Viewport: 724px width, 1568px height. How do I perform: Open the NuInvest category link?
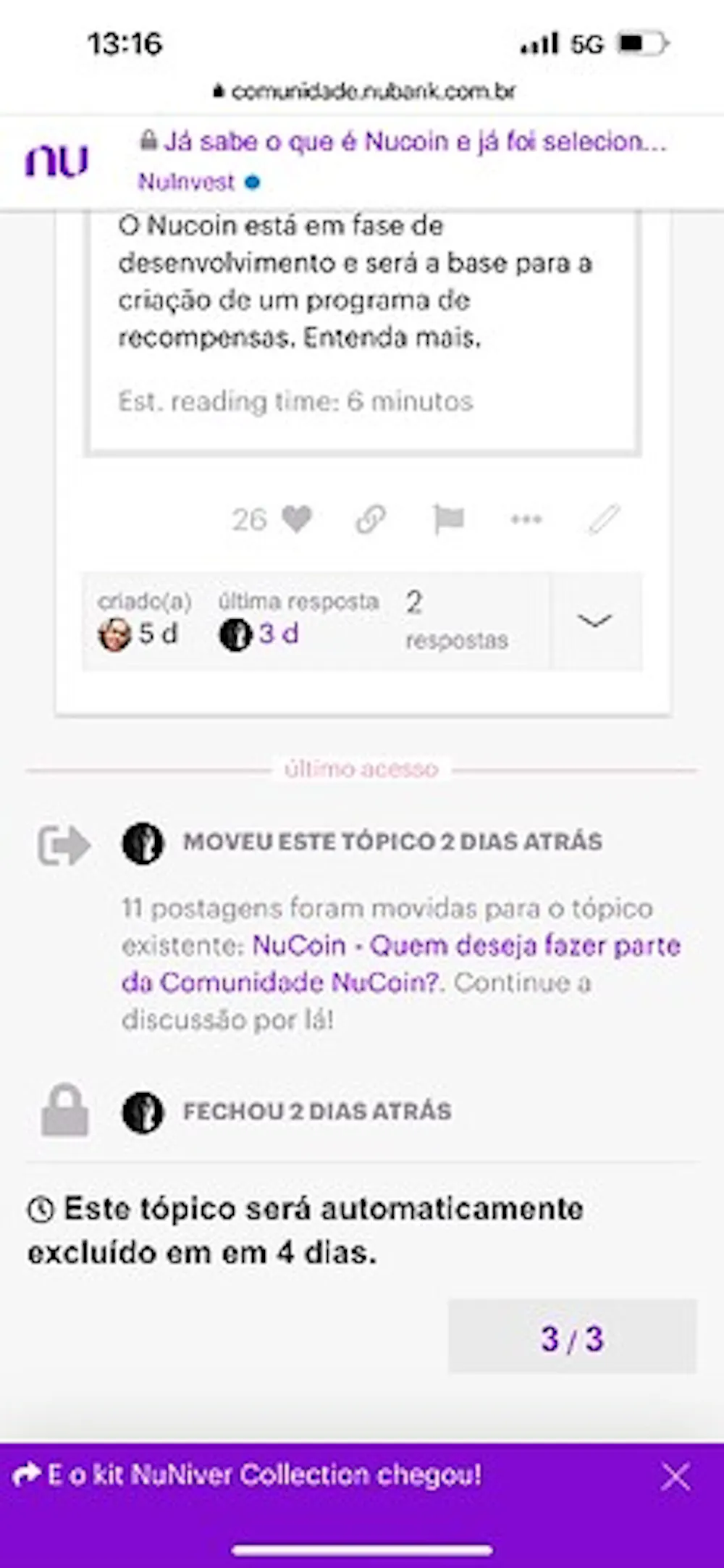coord(187,182)
